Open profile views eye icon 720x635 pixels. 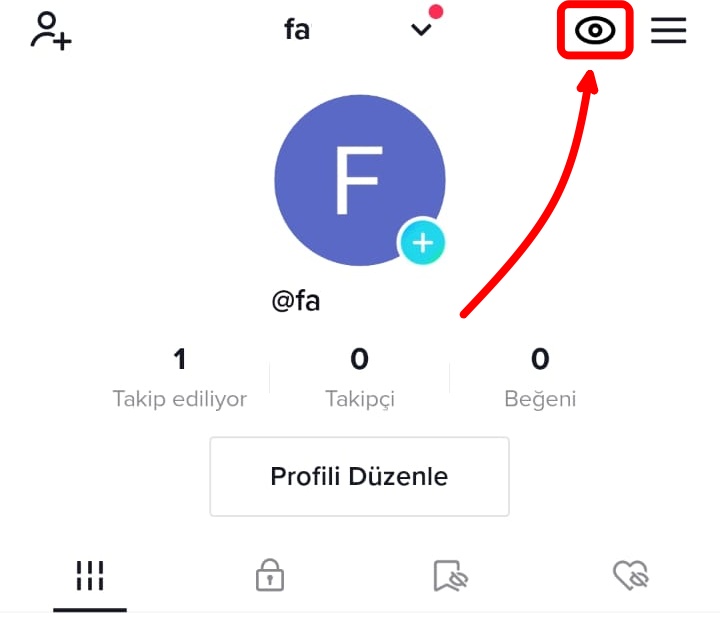pyautogui.click(x=595, y=31)
